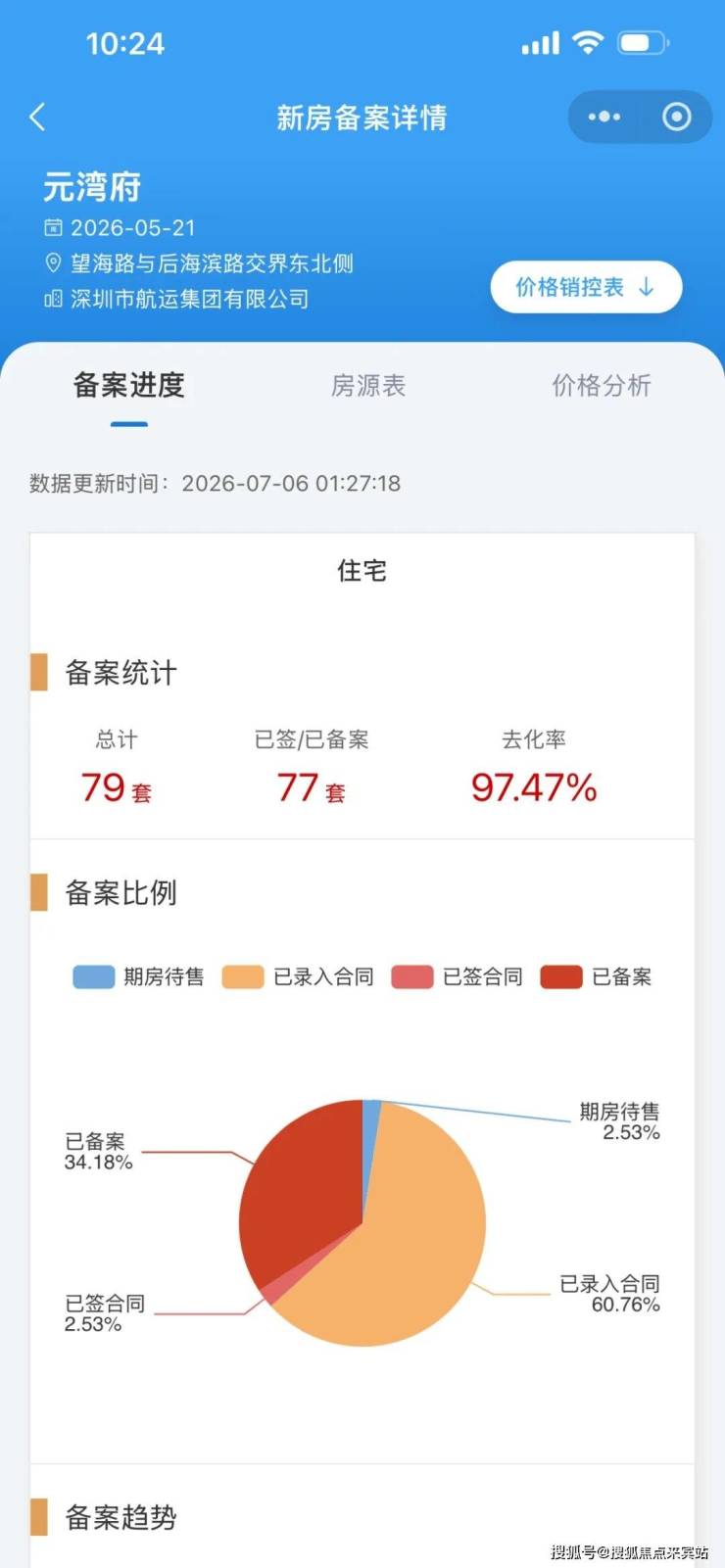
Task: Select the 备案进度 tab
Action: 129,386
